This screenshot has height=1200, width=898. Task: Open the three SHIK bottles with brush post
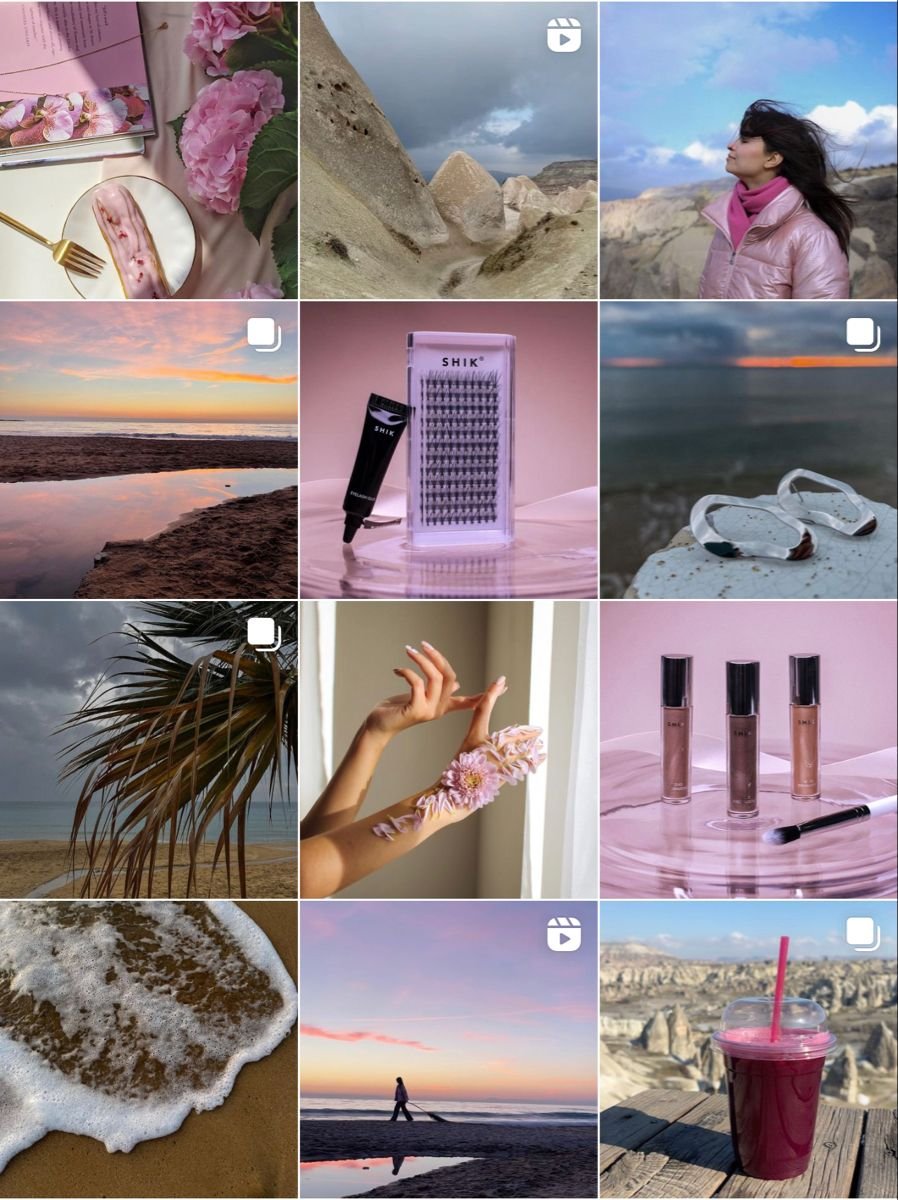click(748, 750)
